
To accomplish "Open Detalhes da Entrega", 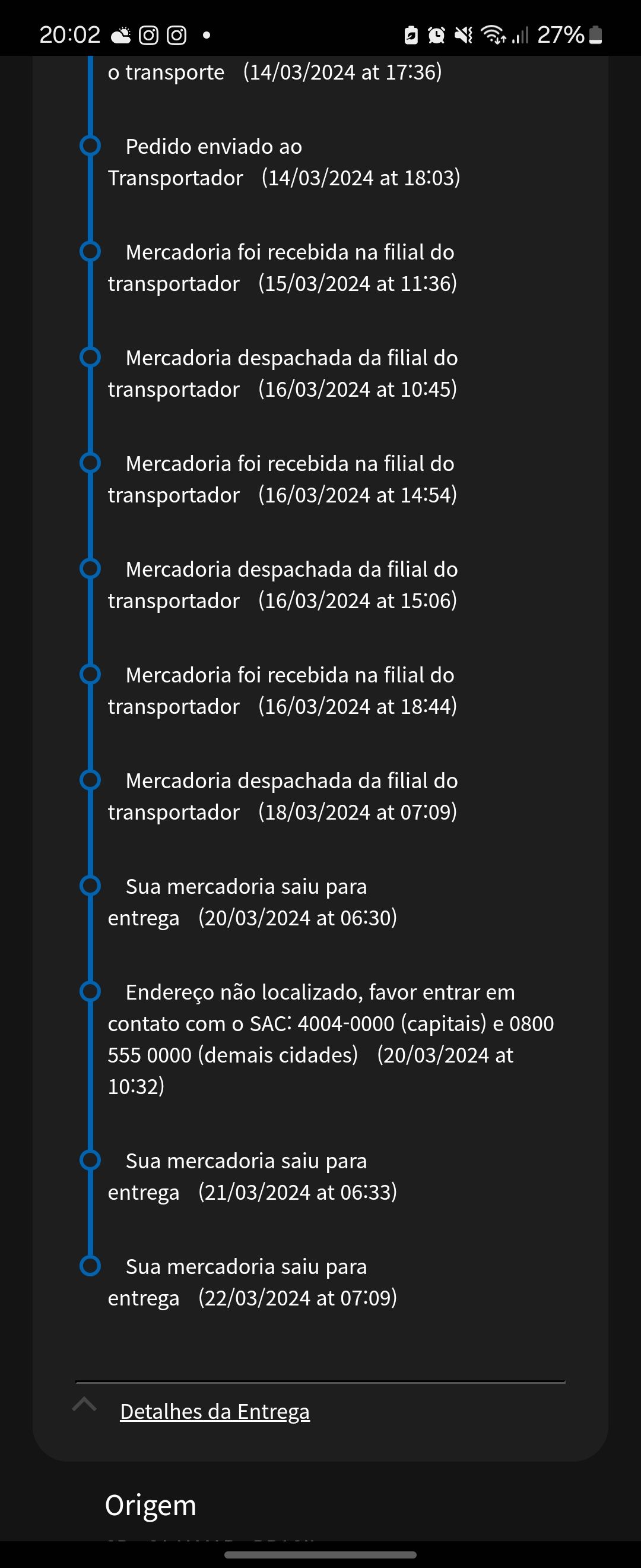I will tap(215, 1412).
